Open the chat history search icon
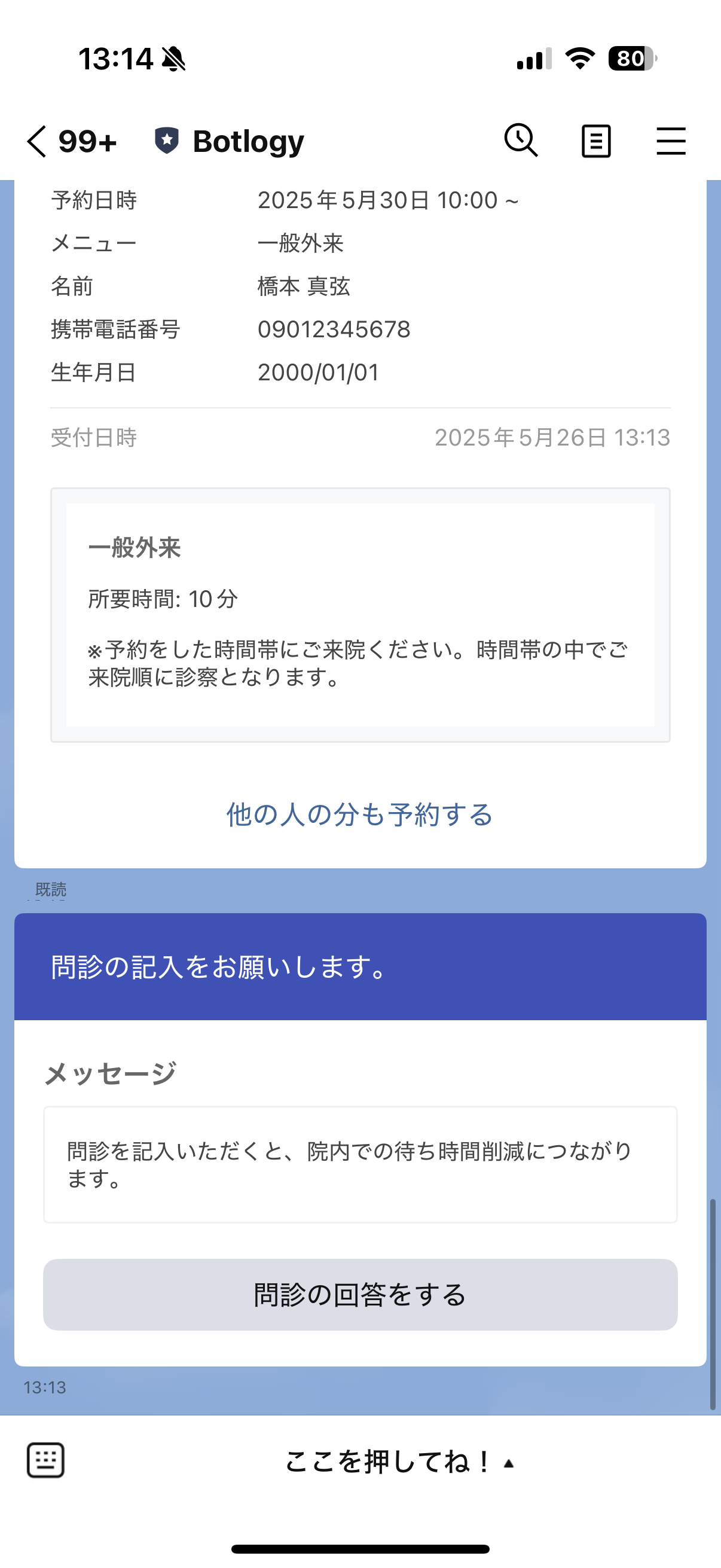 click(x=521, y=141)
